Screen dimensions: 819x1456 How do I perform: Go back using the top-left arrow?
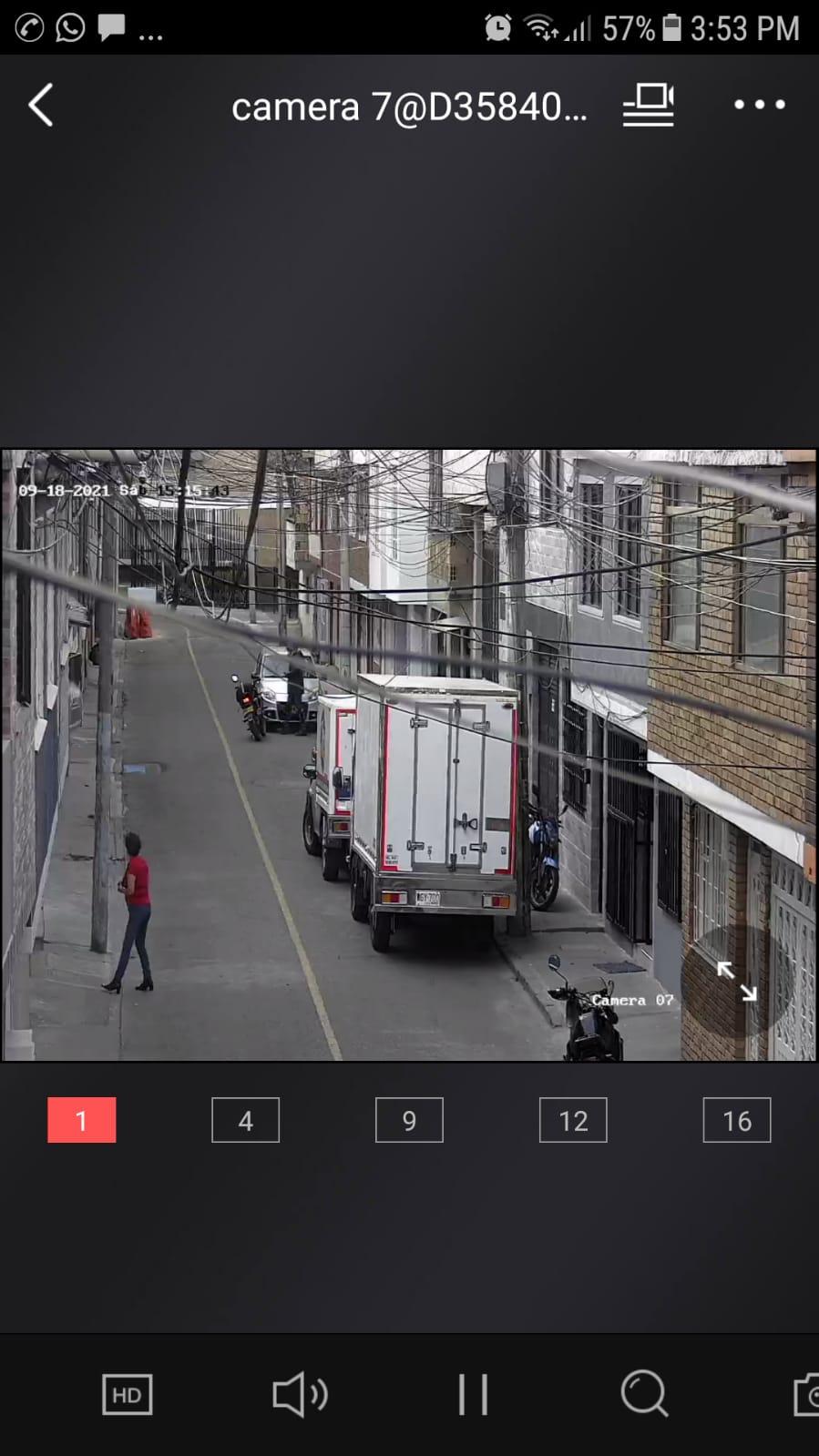point(41,106)
